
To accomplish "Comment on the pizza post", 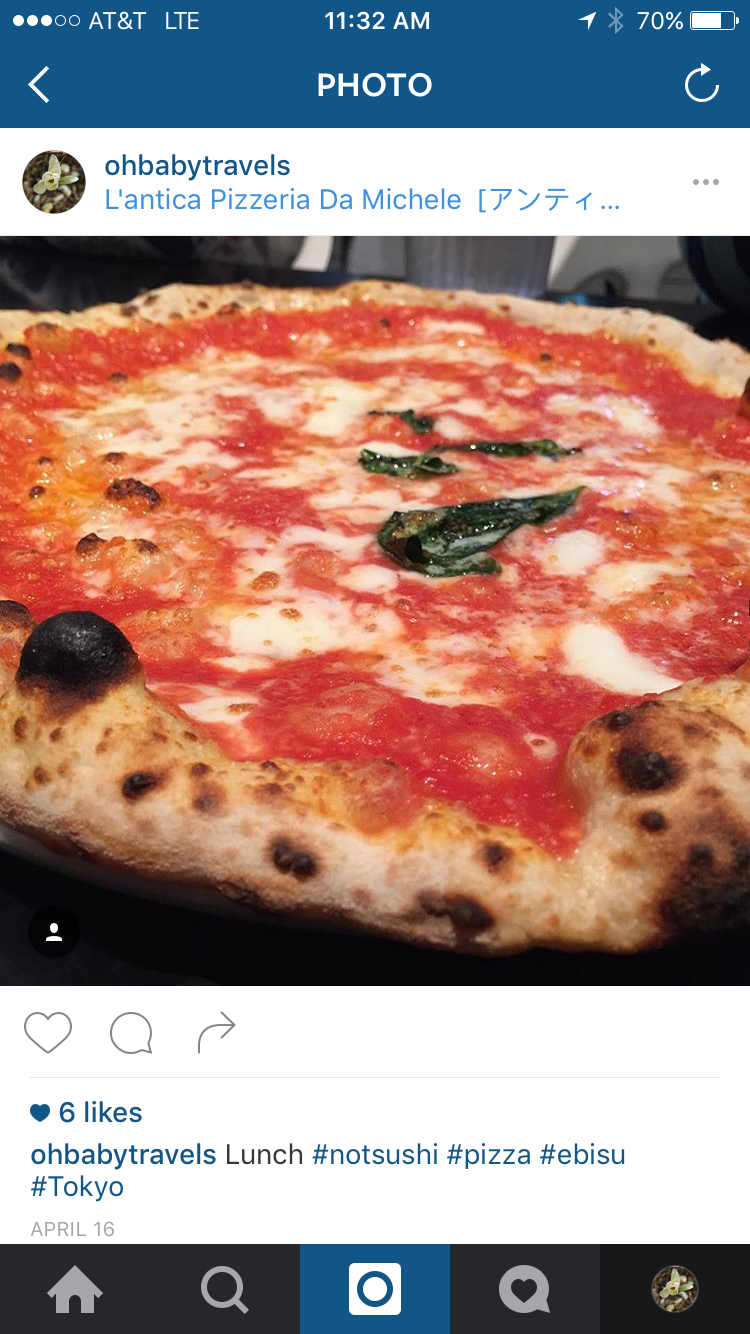I will [131, 1033].
